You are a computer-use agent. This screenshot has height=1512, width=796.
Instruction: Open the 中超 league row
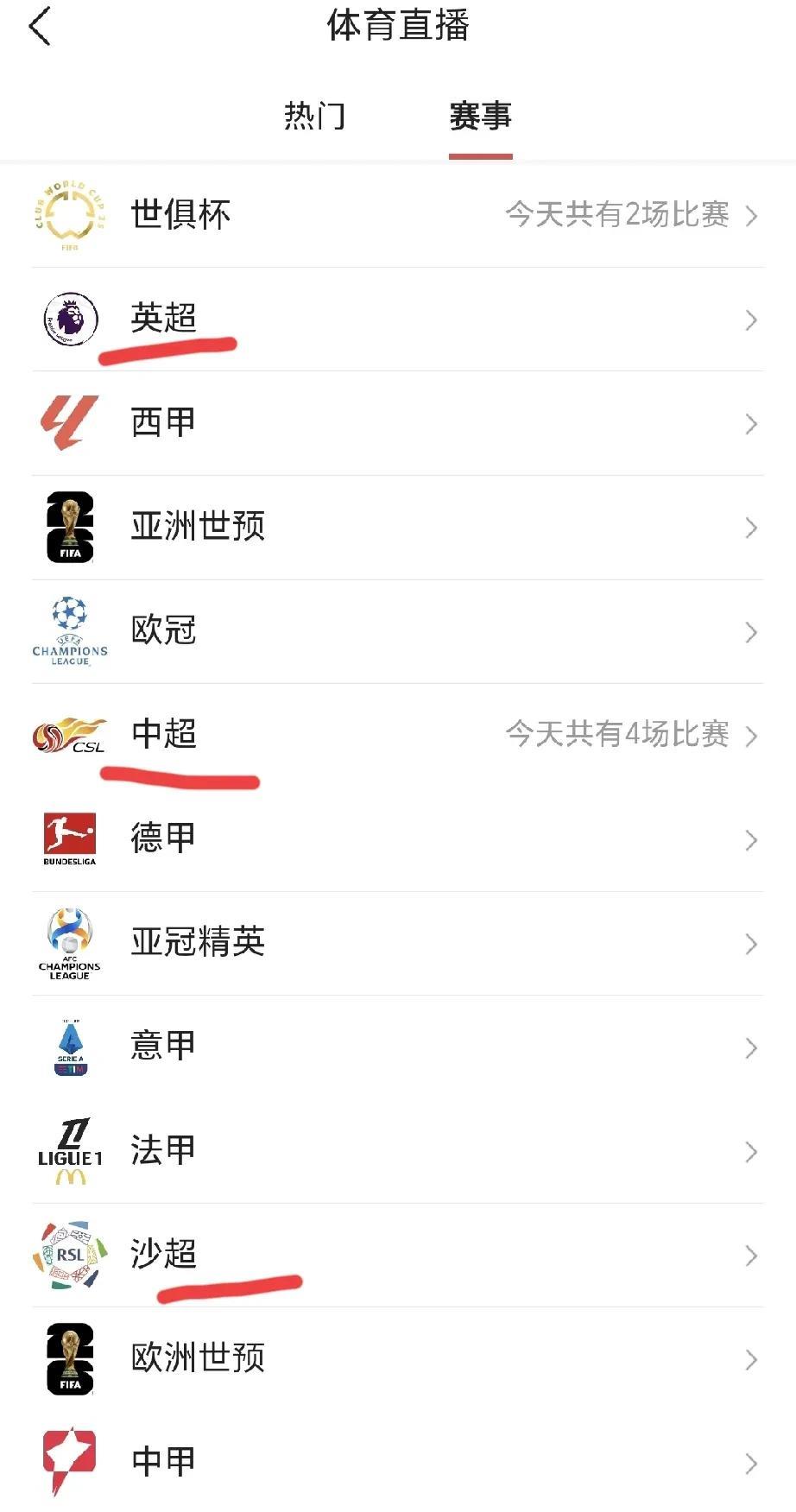pos(398,736)
